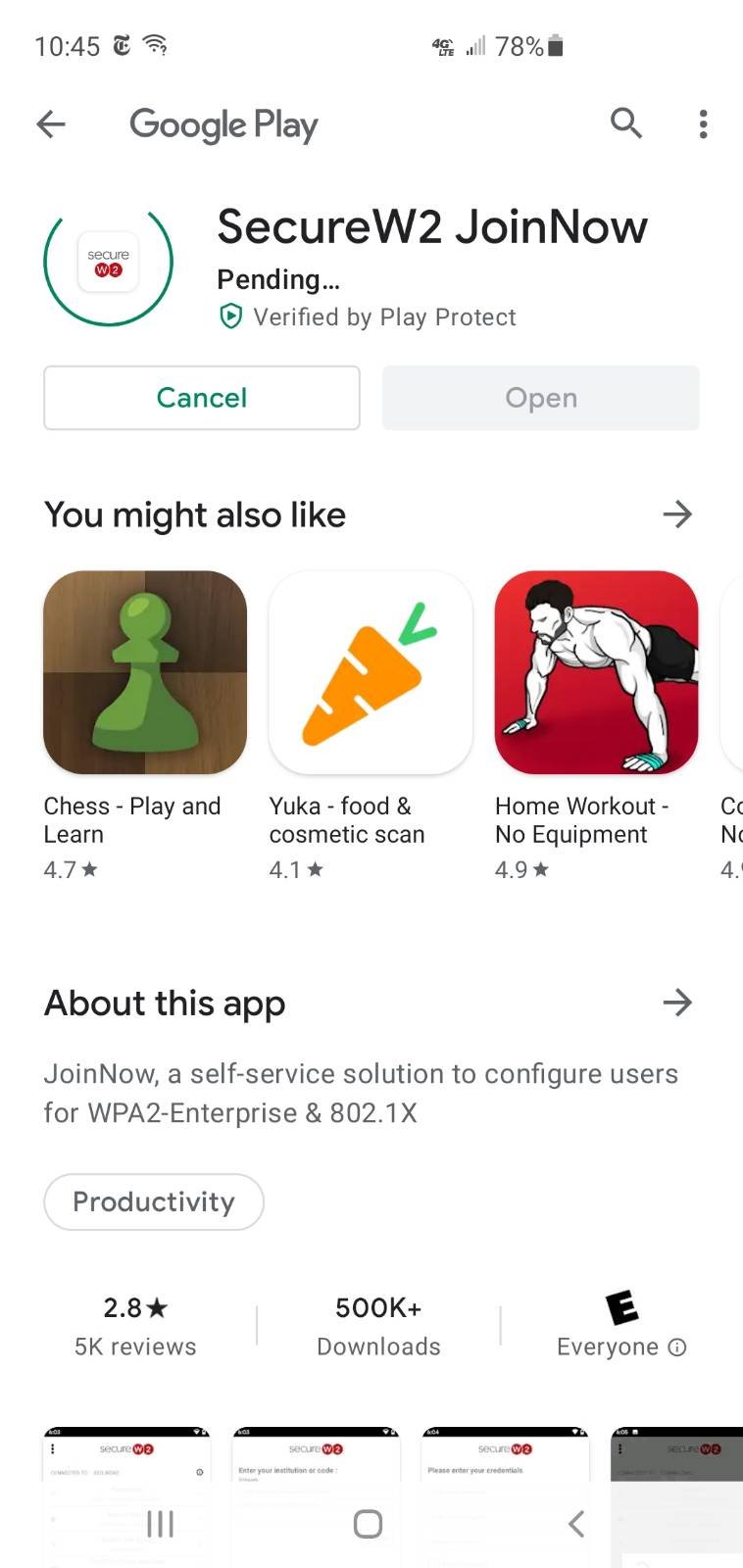Open the three-dot overflow menu
Screen dimensions: 743x1568
703,124
